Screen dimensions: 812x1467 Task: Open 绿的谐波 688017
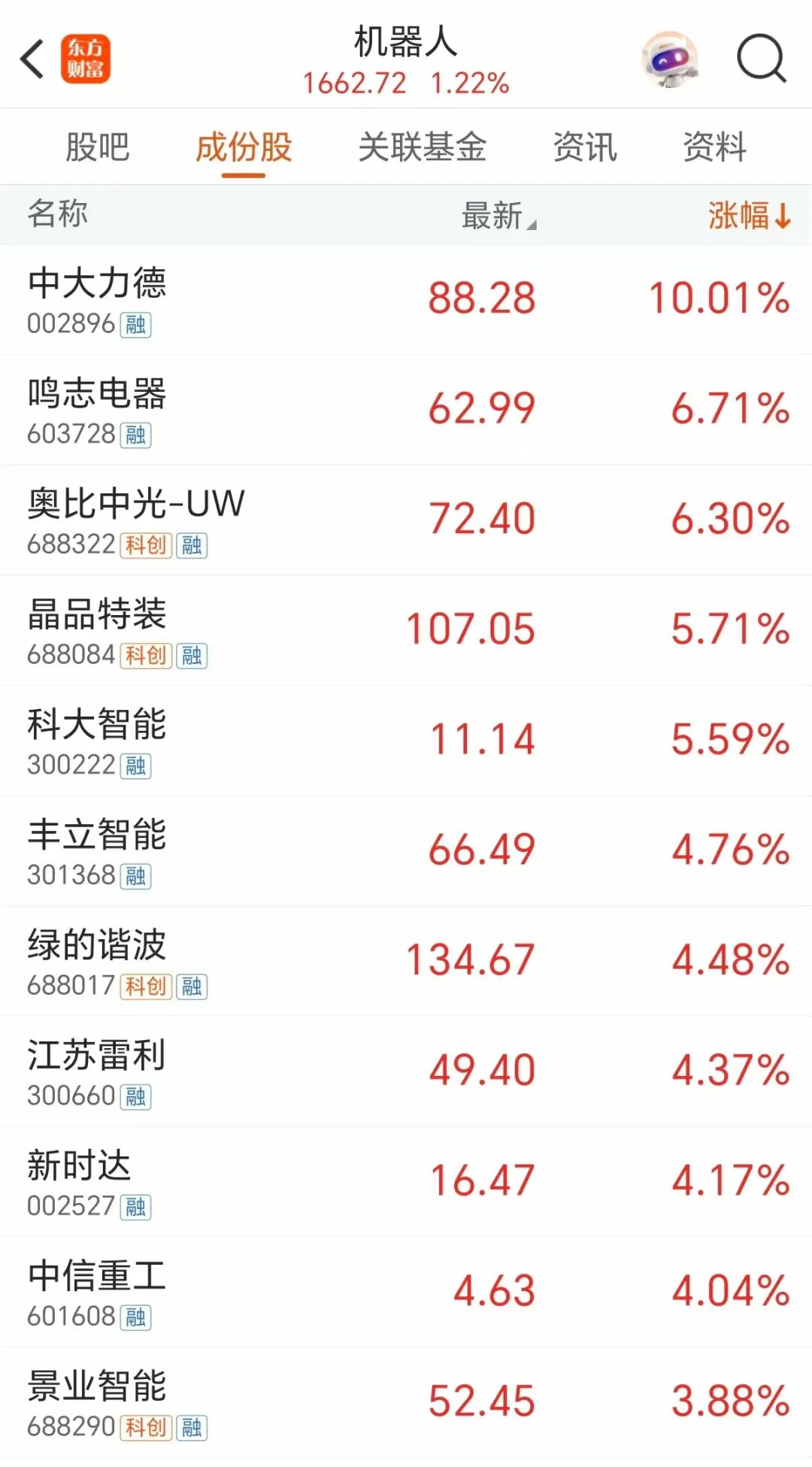tap(406, 961)
